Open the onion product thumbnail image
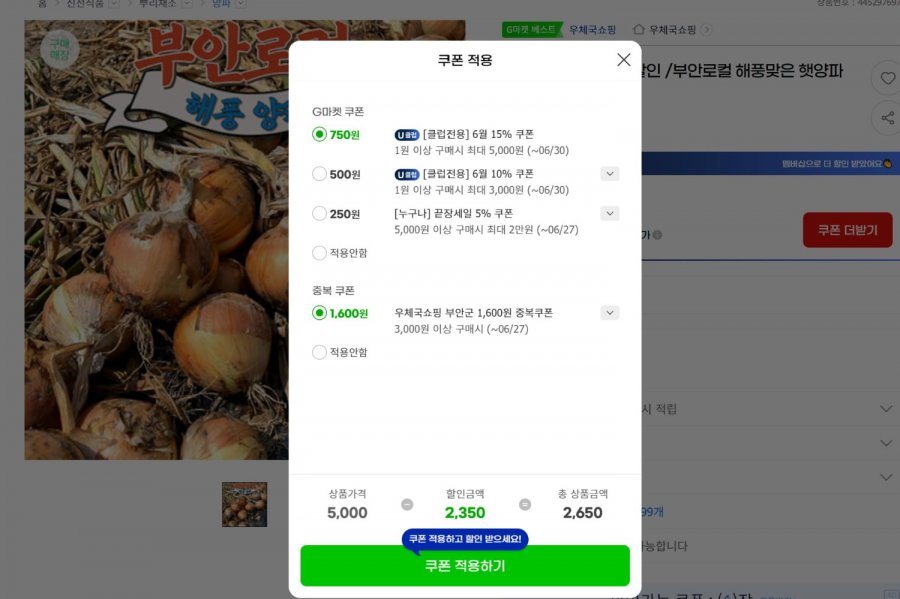The height and width of the screenshot is (599, 900). click(244, 504)
